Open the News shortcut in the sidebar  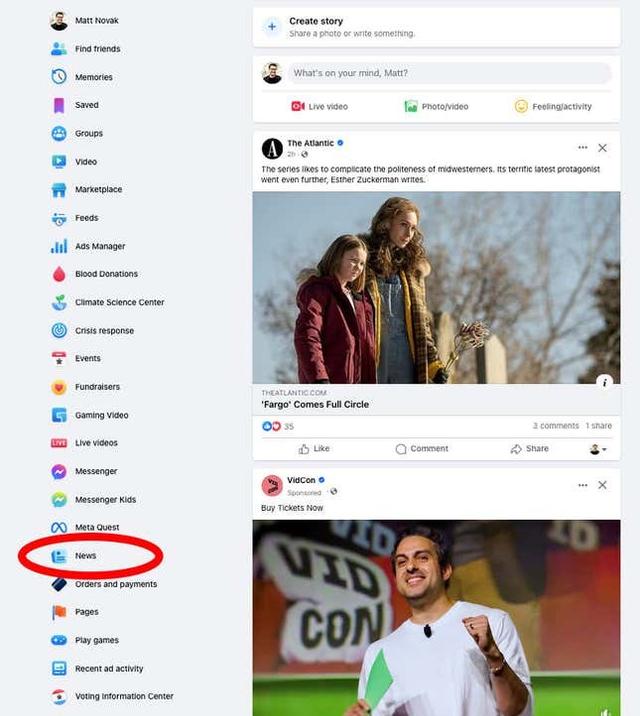pyautogui.click(x=85, y=555)
